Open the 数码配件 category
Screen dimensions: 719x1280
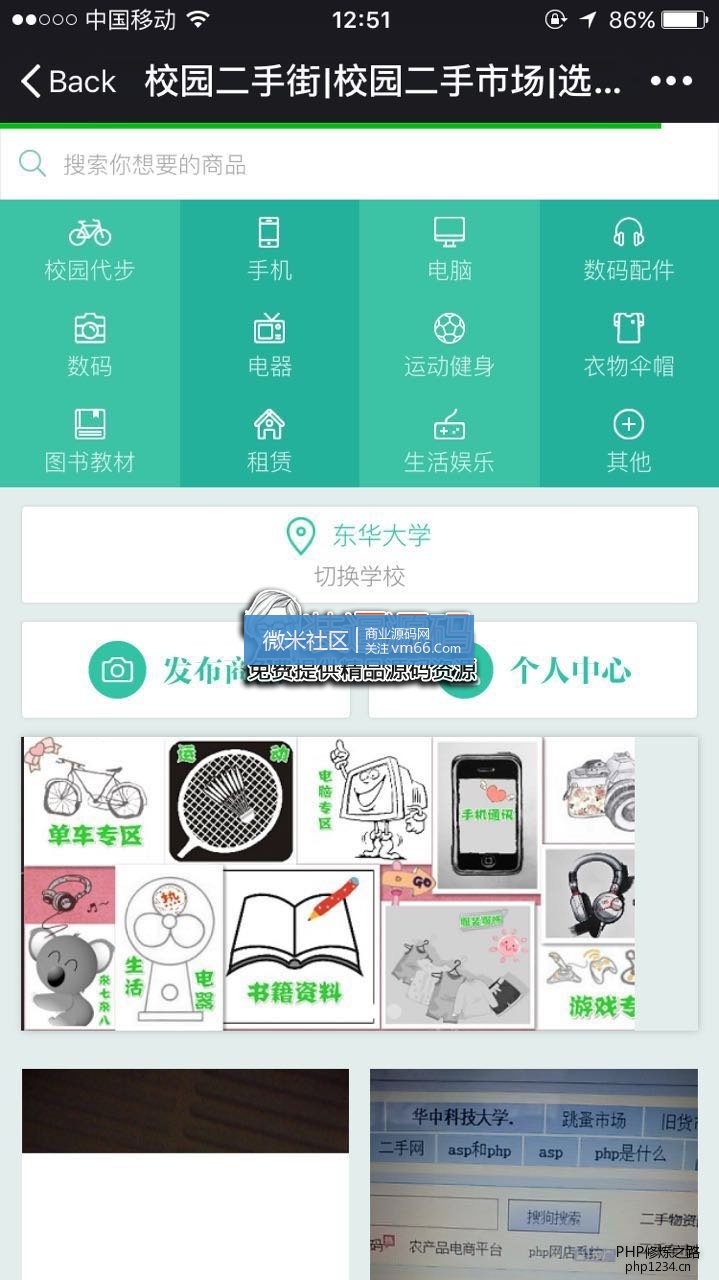tap(629, 250)
